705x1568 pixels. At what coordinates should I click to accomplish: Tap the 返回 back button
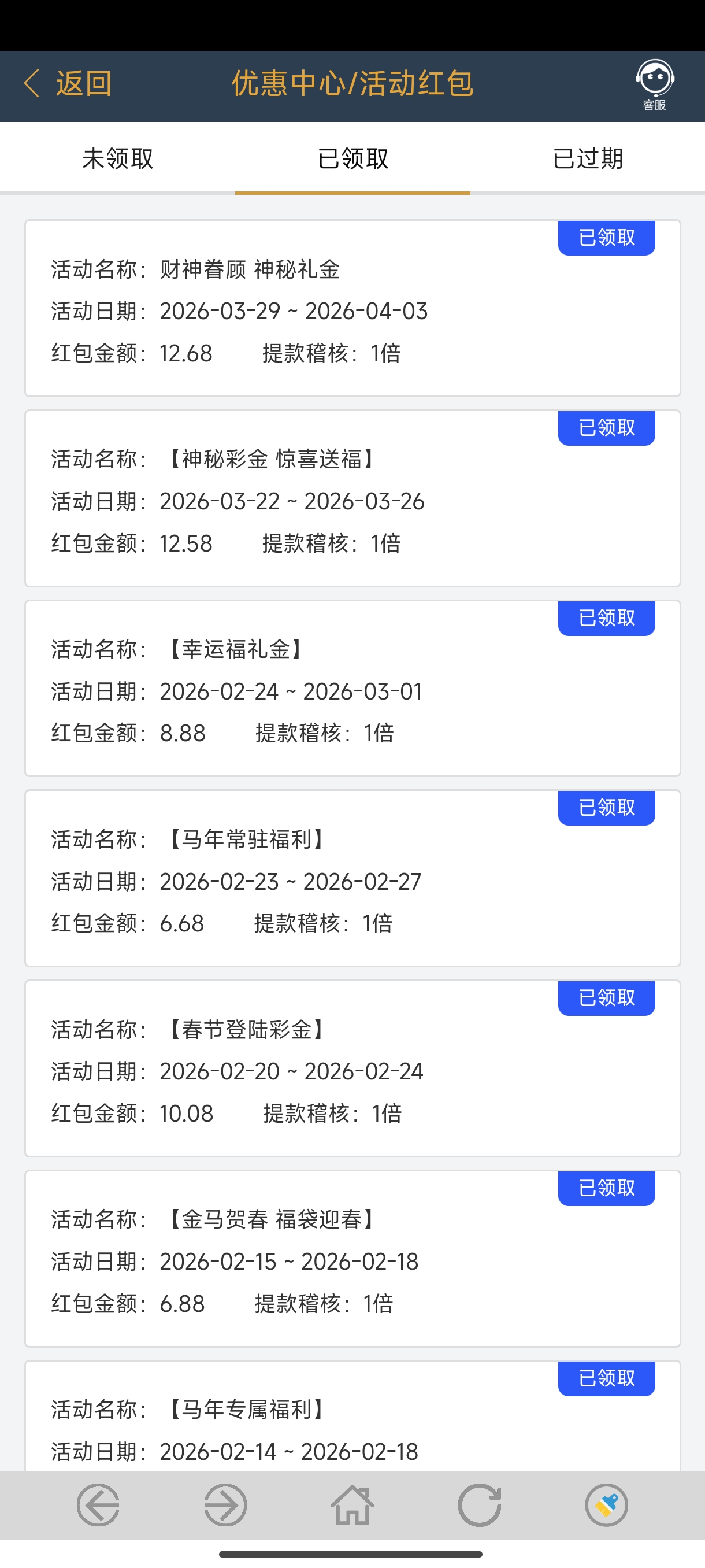pos(68,83)
